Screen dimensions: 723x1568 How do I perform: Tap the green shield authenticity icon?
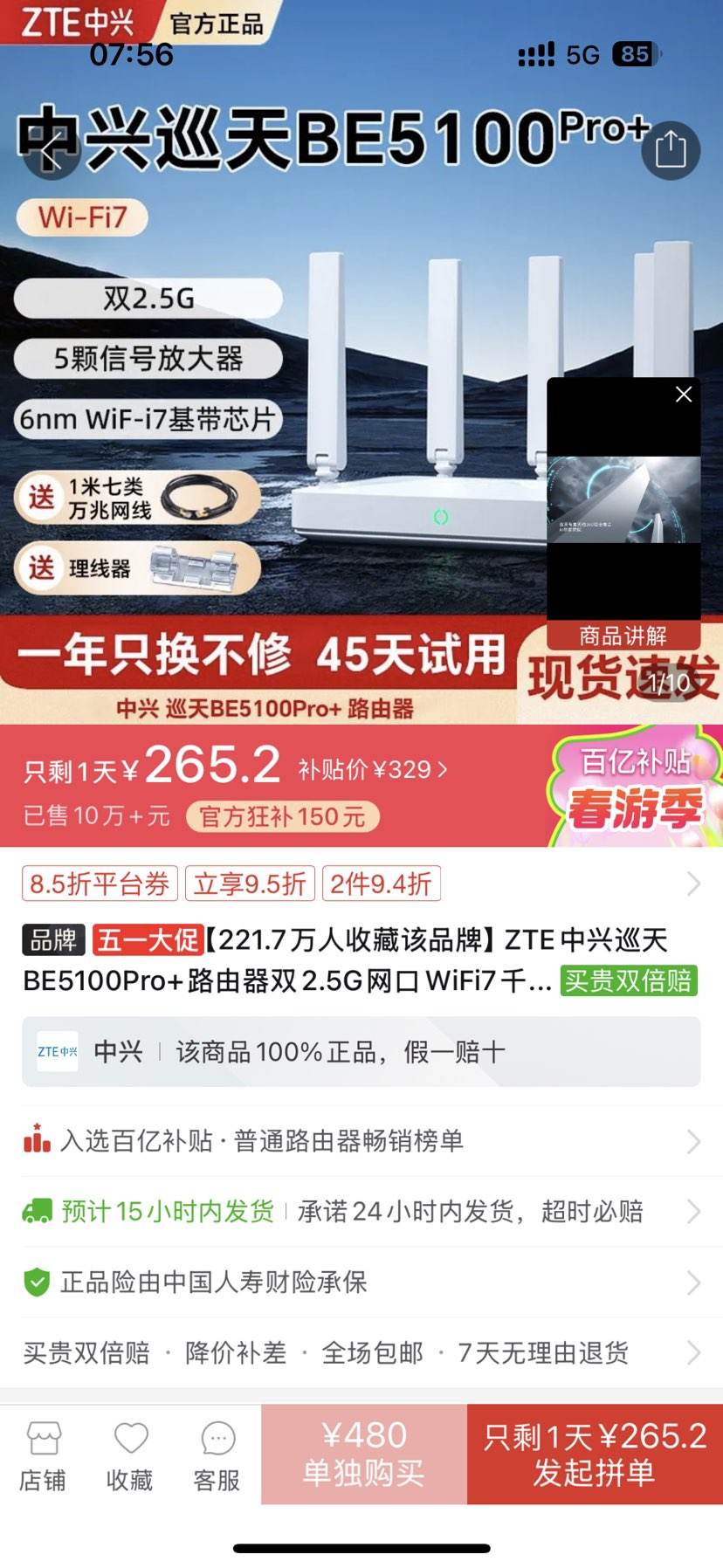pyautogui.click(x=36, y=1283)
